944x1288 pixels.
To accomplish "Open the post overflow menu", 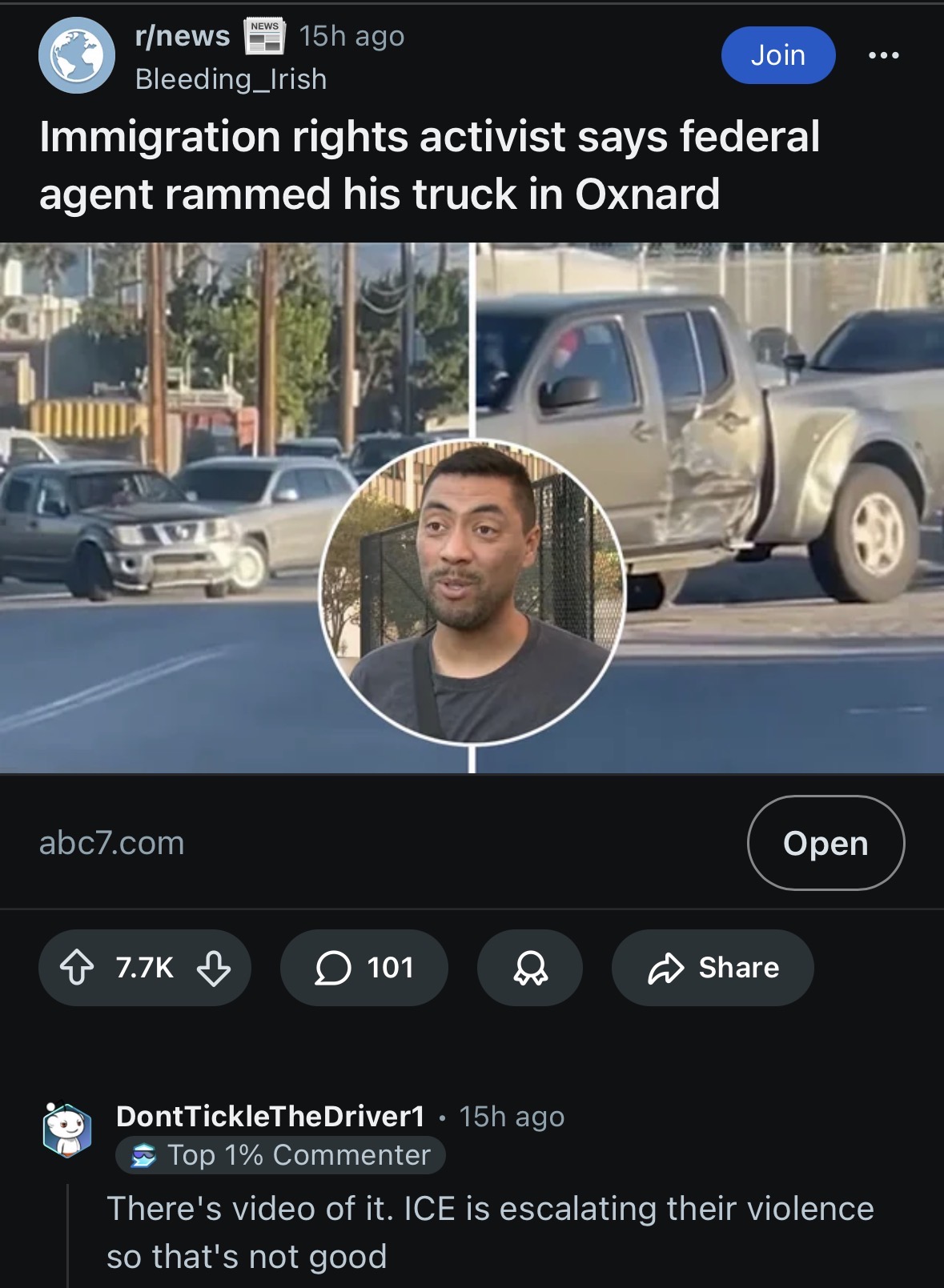I will pos(883,55).
